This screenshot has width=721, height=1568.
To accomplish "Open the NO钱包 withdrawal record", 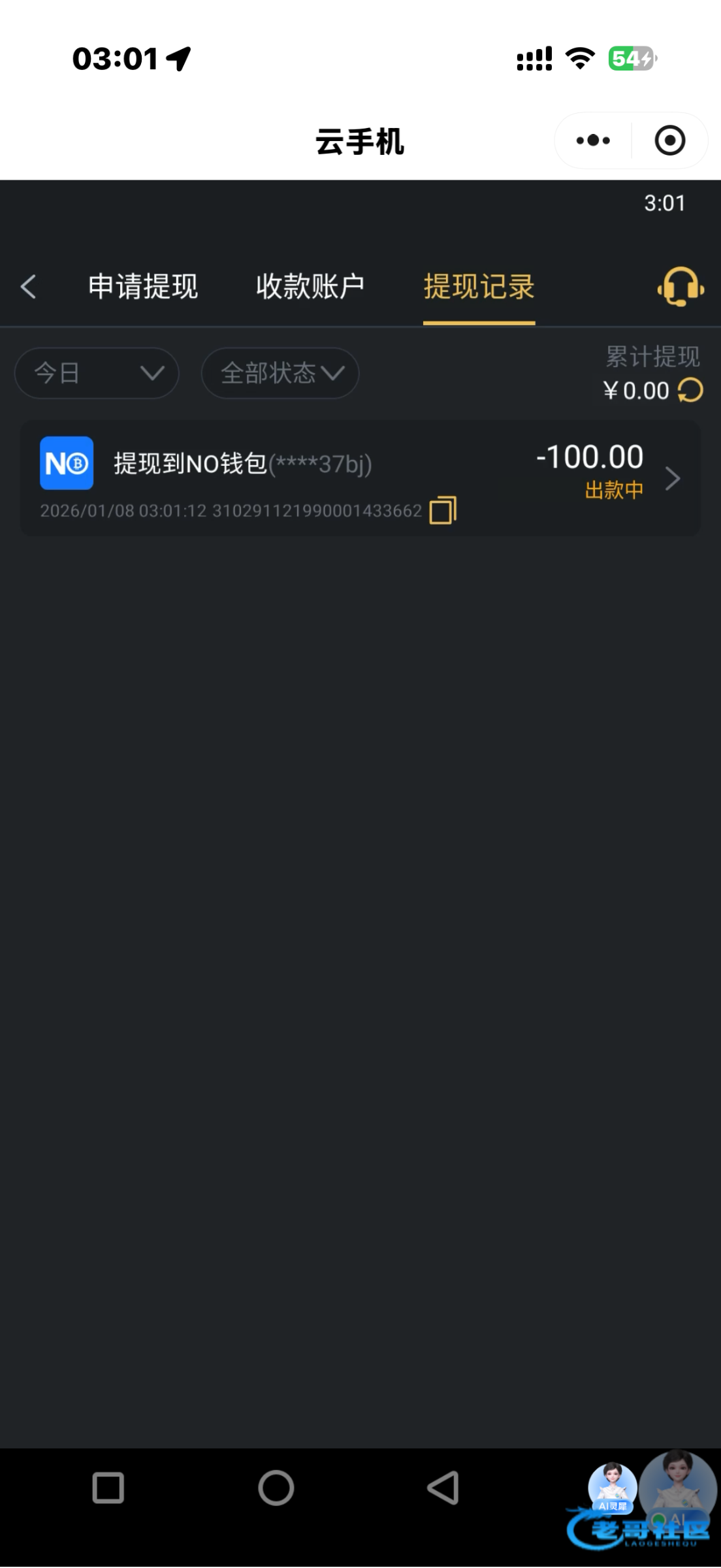I will click(360, 478).
